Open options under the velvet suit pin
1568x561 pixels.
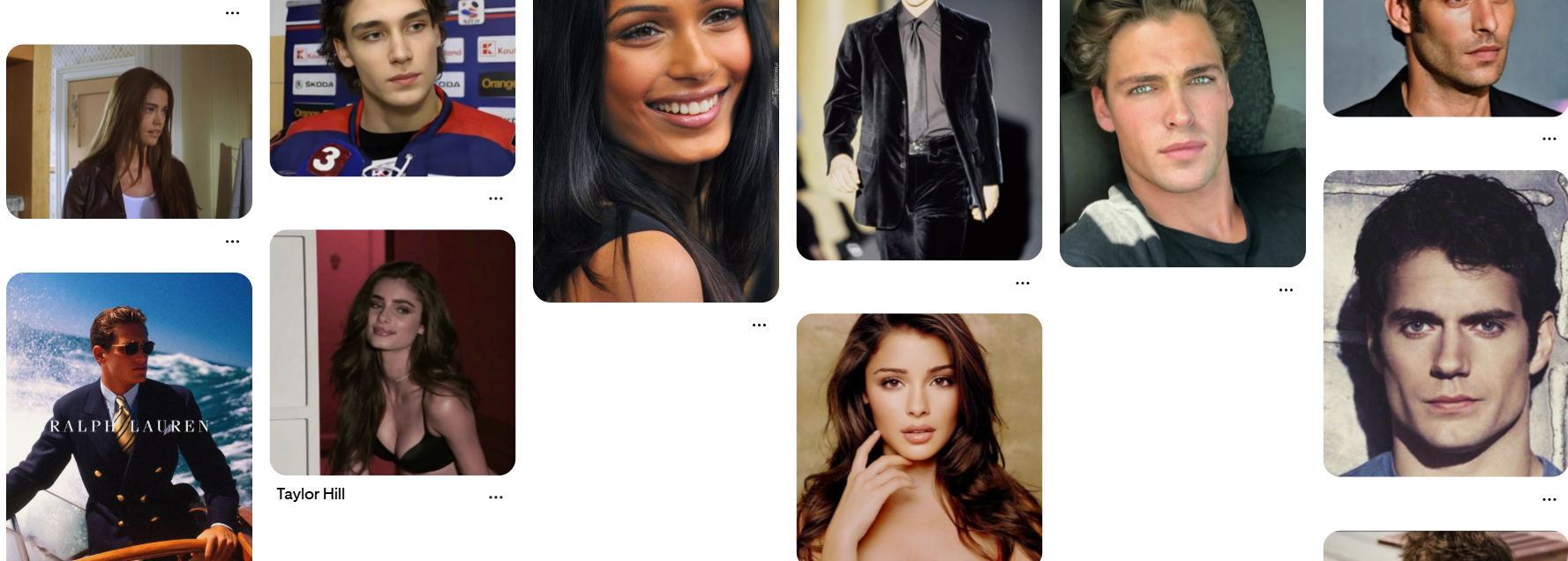pos(1023,284)
